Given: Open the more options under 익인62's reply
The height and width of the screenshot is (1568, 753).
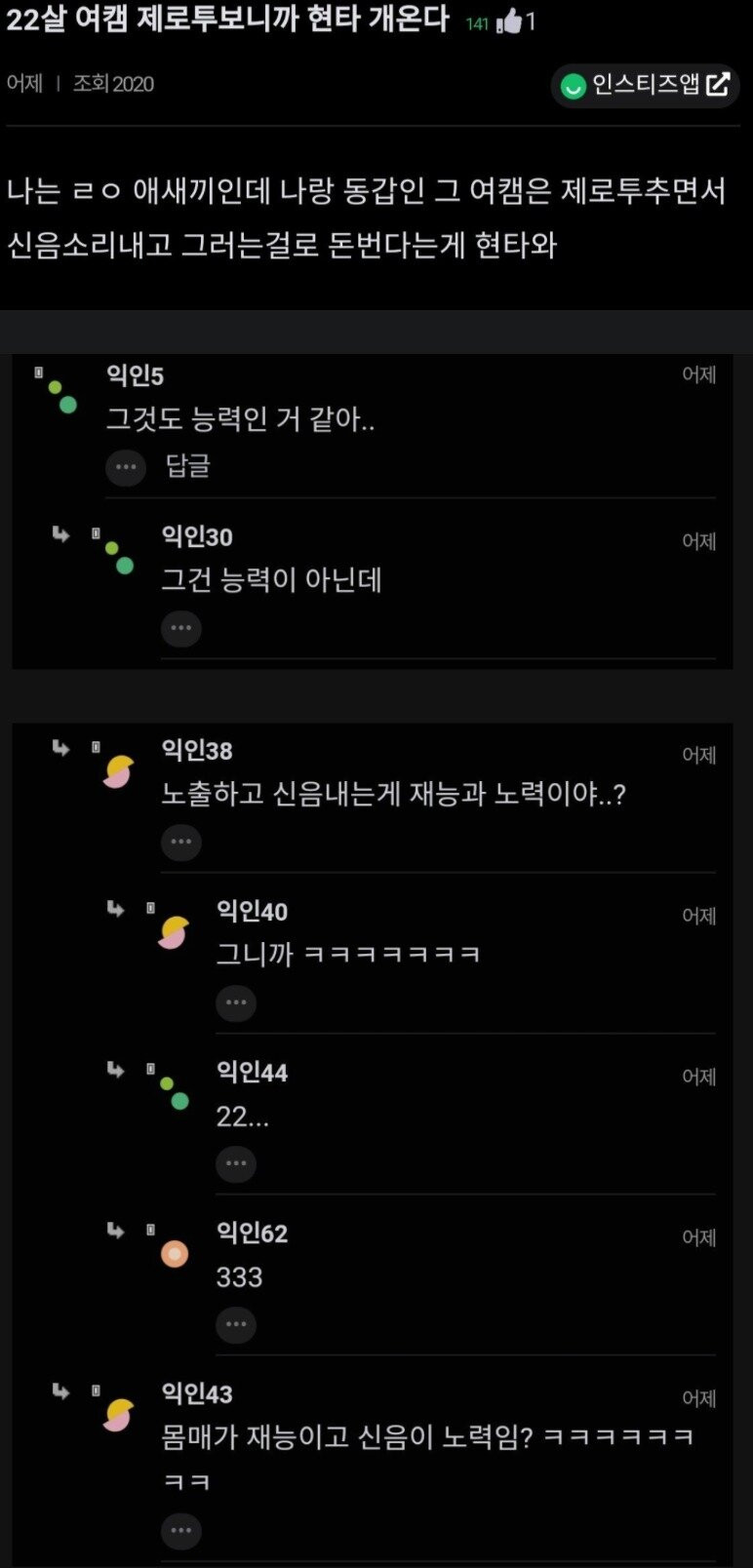Looking at the screenshot, I should click(x=236, y=1324).
